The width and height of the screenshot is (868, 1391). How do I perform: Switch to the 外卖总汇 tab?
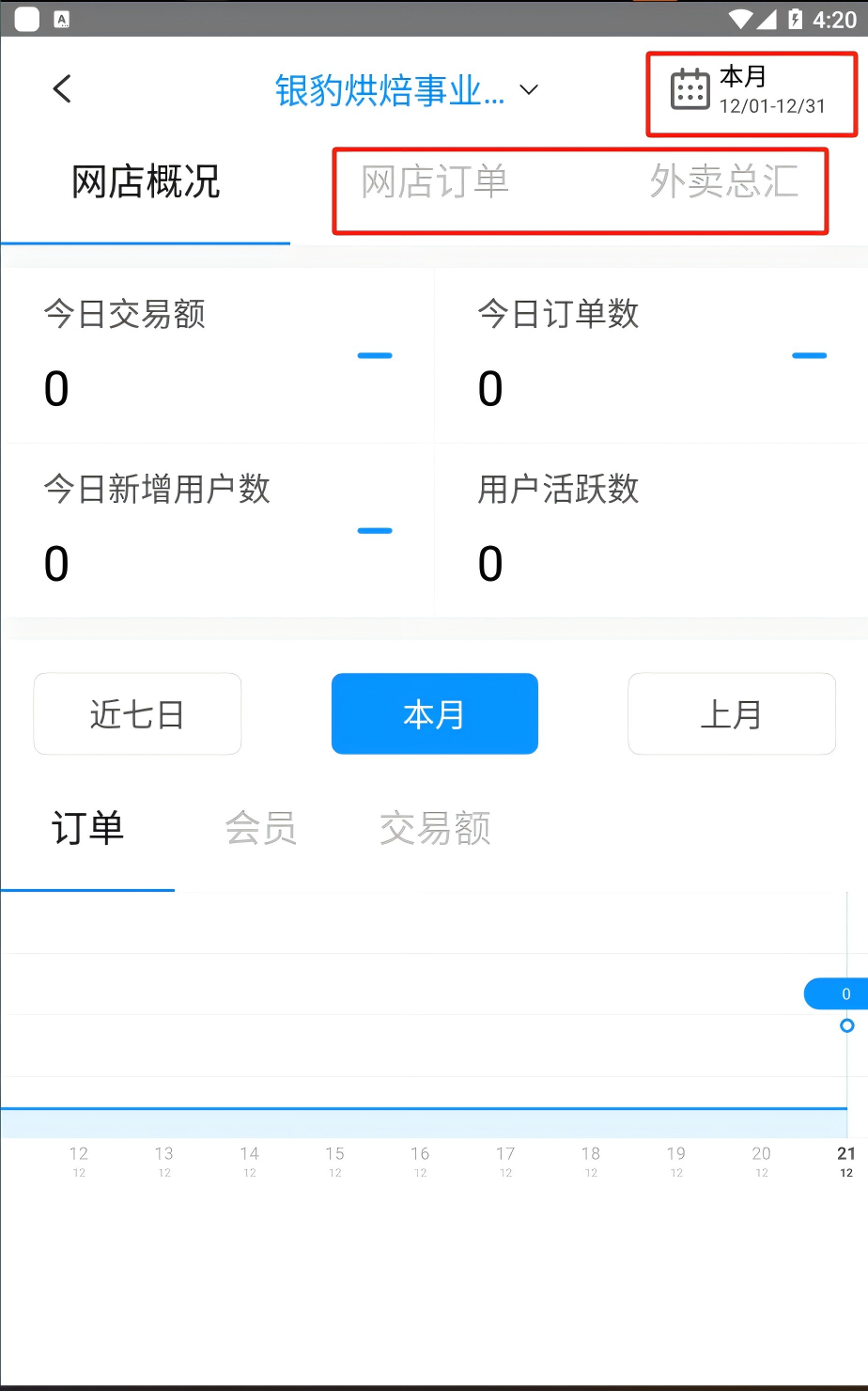(x=724, y=181)
